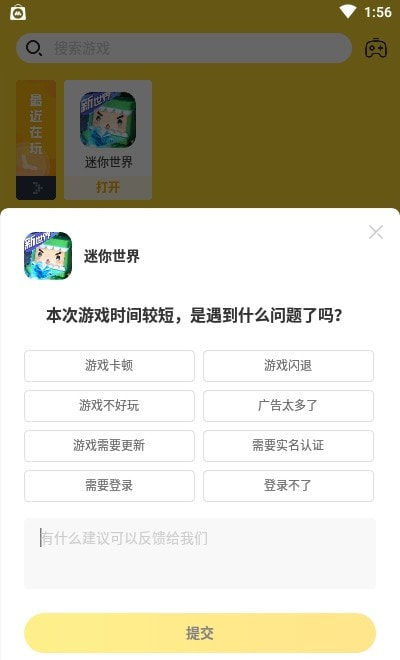
Task: Pick the 游戏不好玩 option
Action: coord(109,406)
